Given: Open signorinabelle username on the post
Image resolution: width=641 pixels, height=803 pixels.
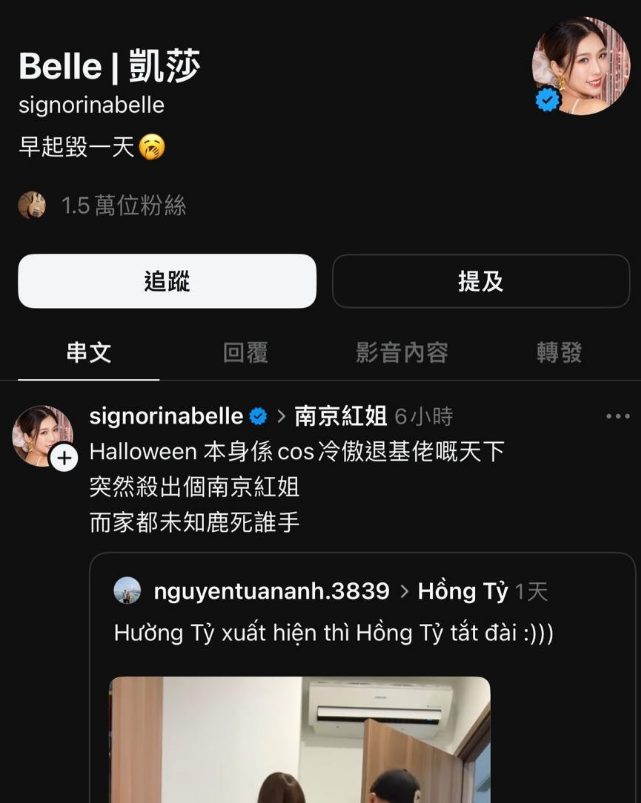Looking at the screenshot, I should pyautogui.click(x=166, y=416).
